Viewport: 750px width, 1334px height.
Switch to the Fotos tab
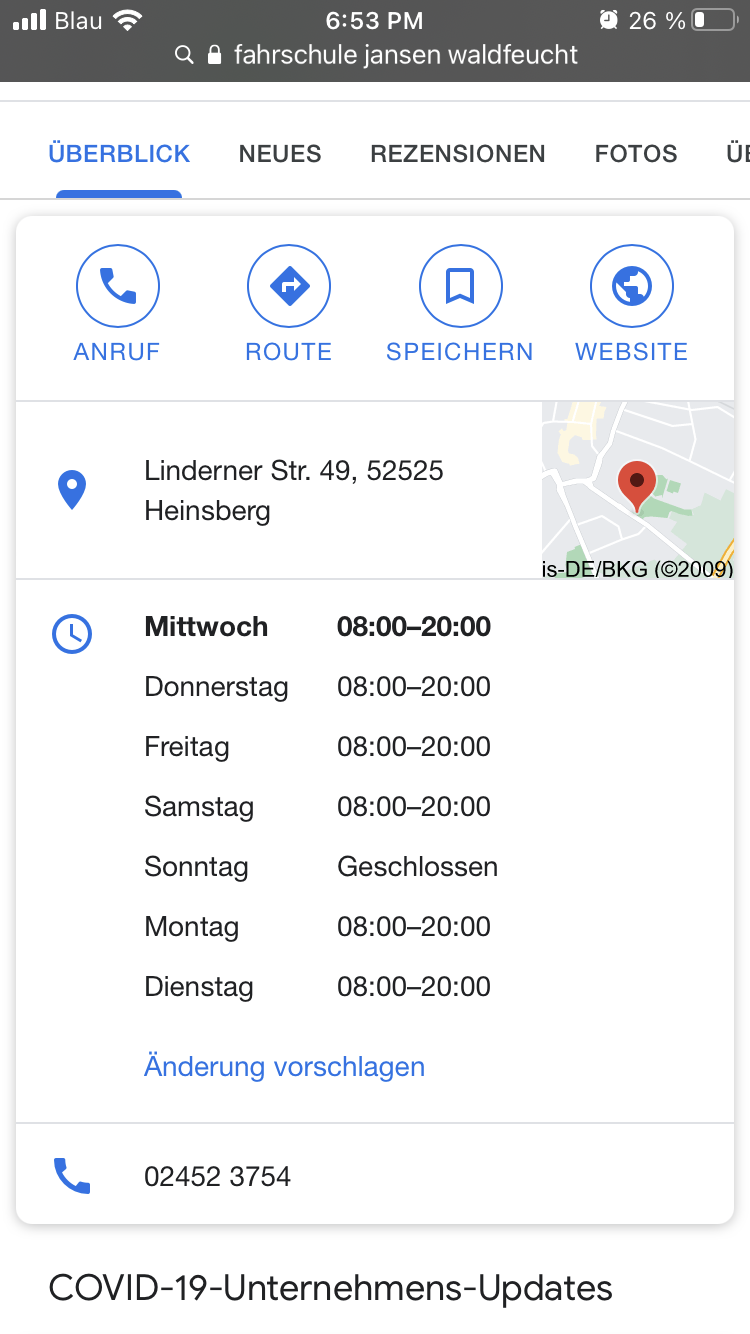(636, 154)
